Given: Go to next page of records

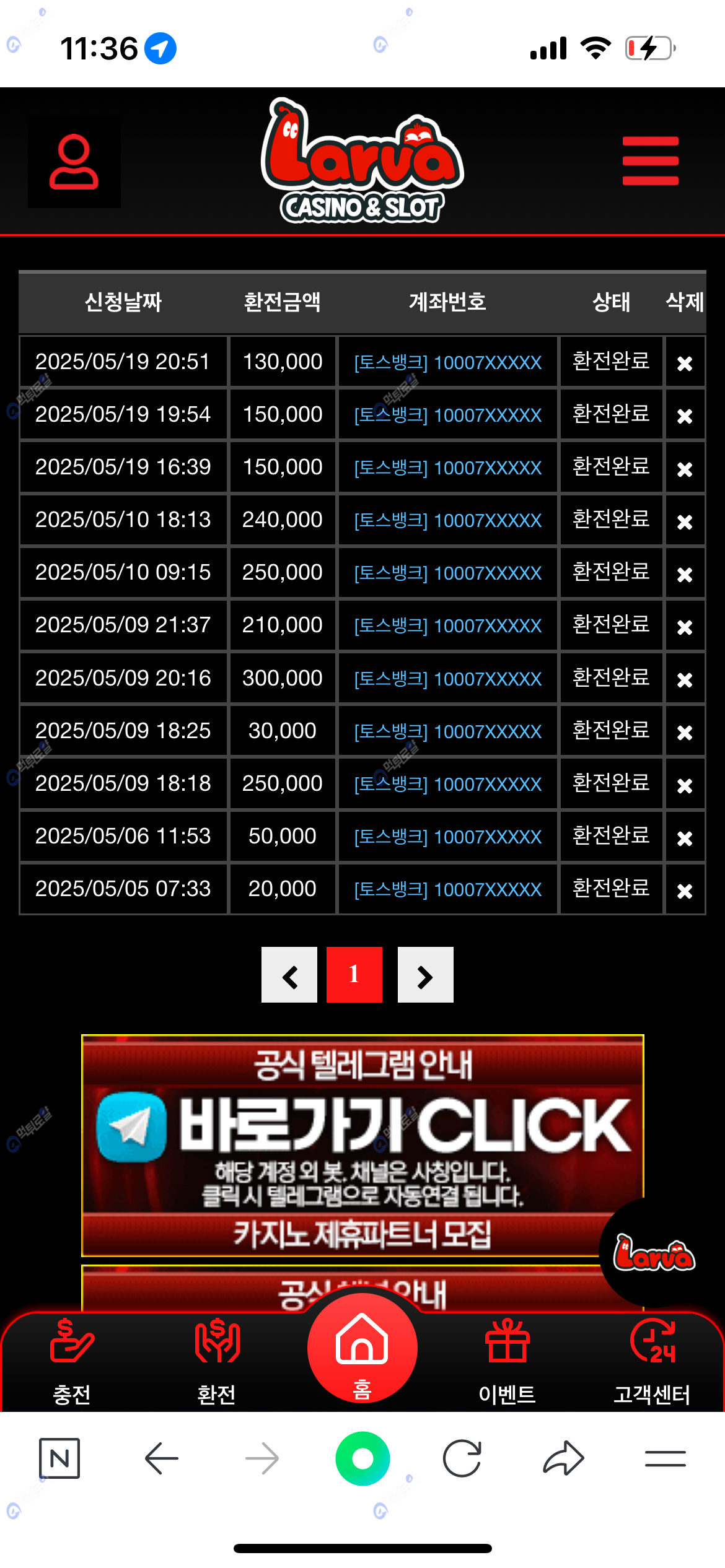Looking at the screenshot, I should coord(425,975).
